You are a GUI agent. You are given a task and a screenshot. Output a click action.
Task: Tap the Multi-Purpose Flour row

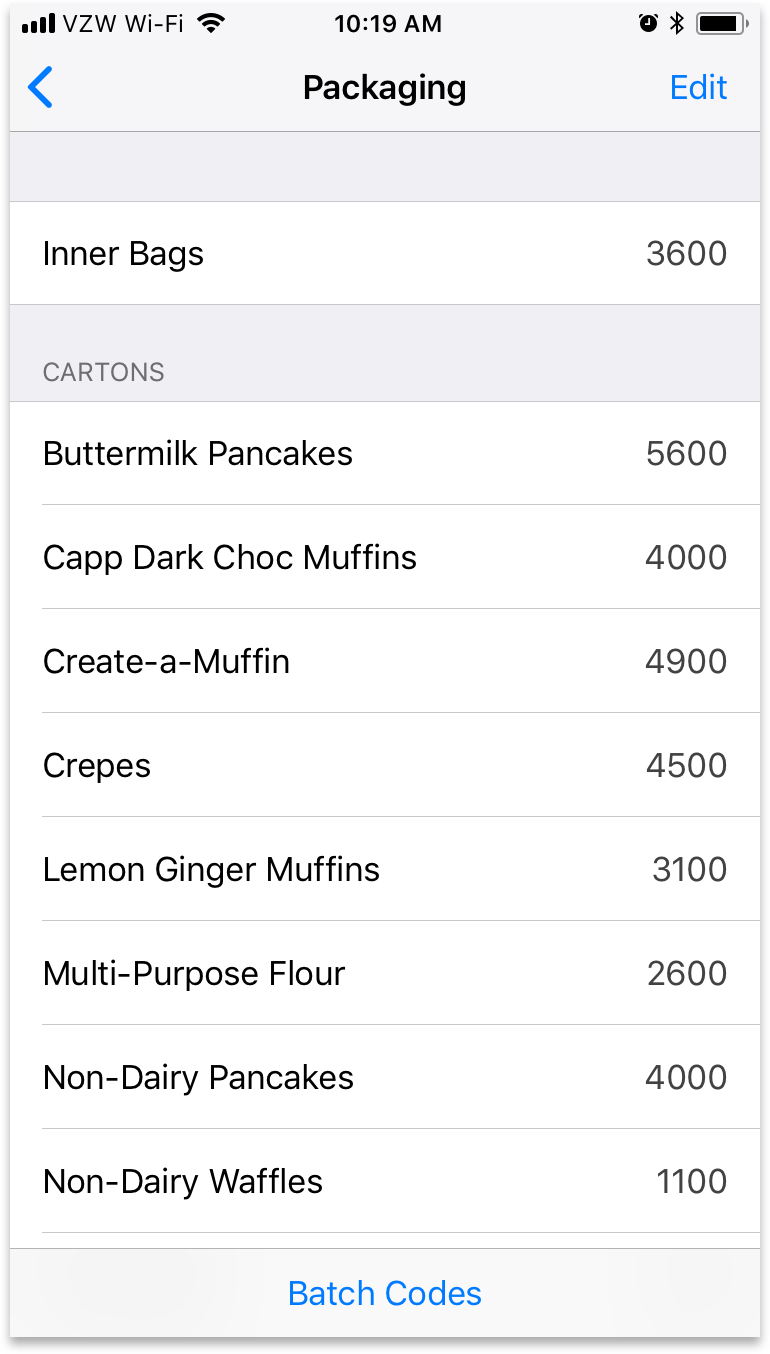385,973
